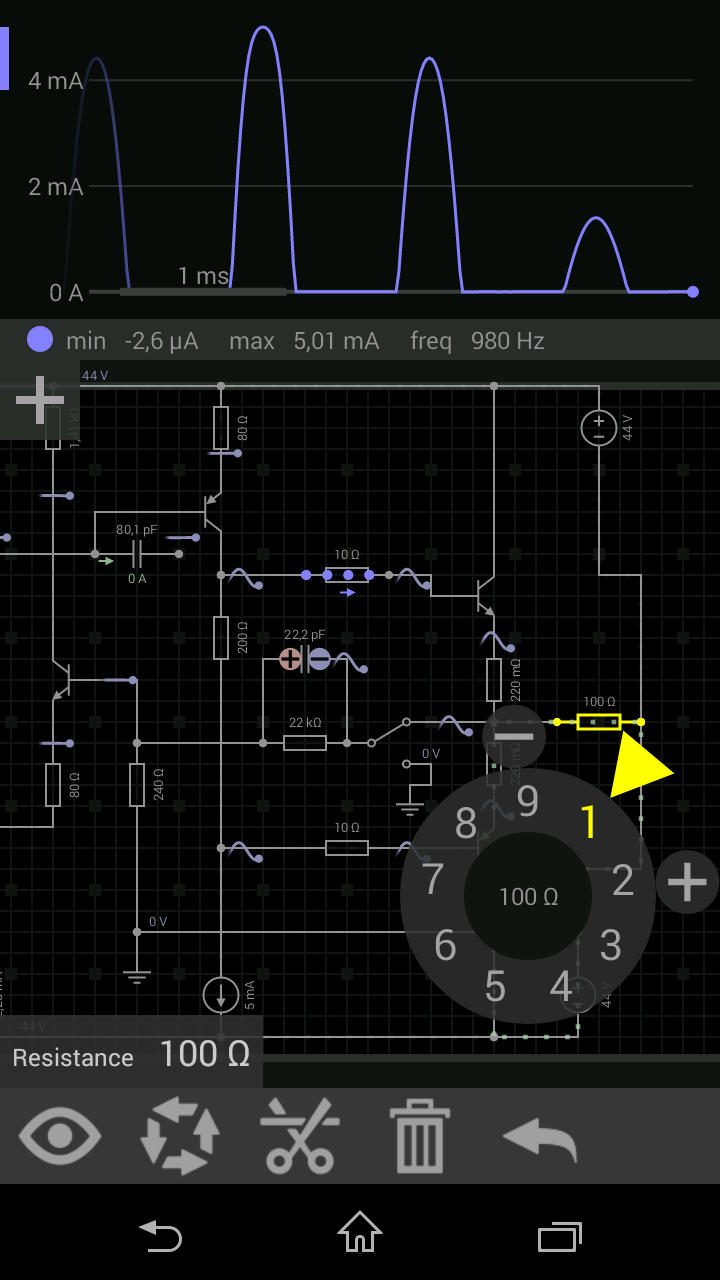Select digit 7 on the value dial
The width and height of the screenshot is (720, 1280).
[x=432, y=879]
